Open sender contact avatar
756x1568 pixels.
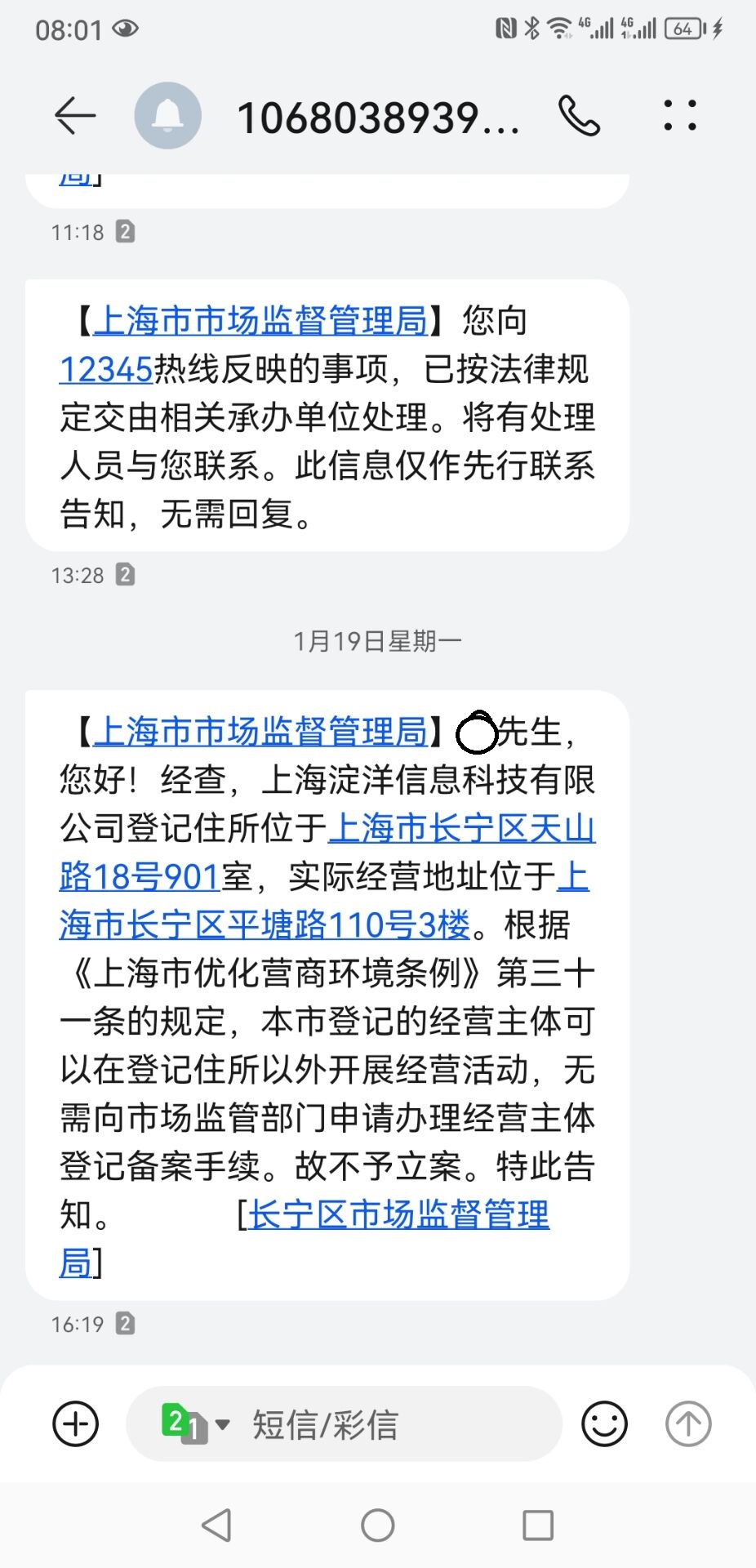pos(167,115)
